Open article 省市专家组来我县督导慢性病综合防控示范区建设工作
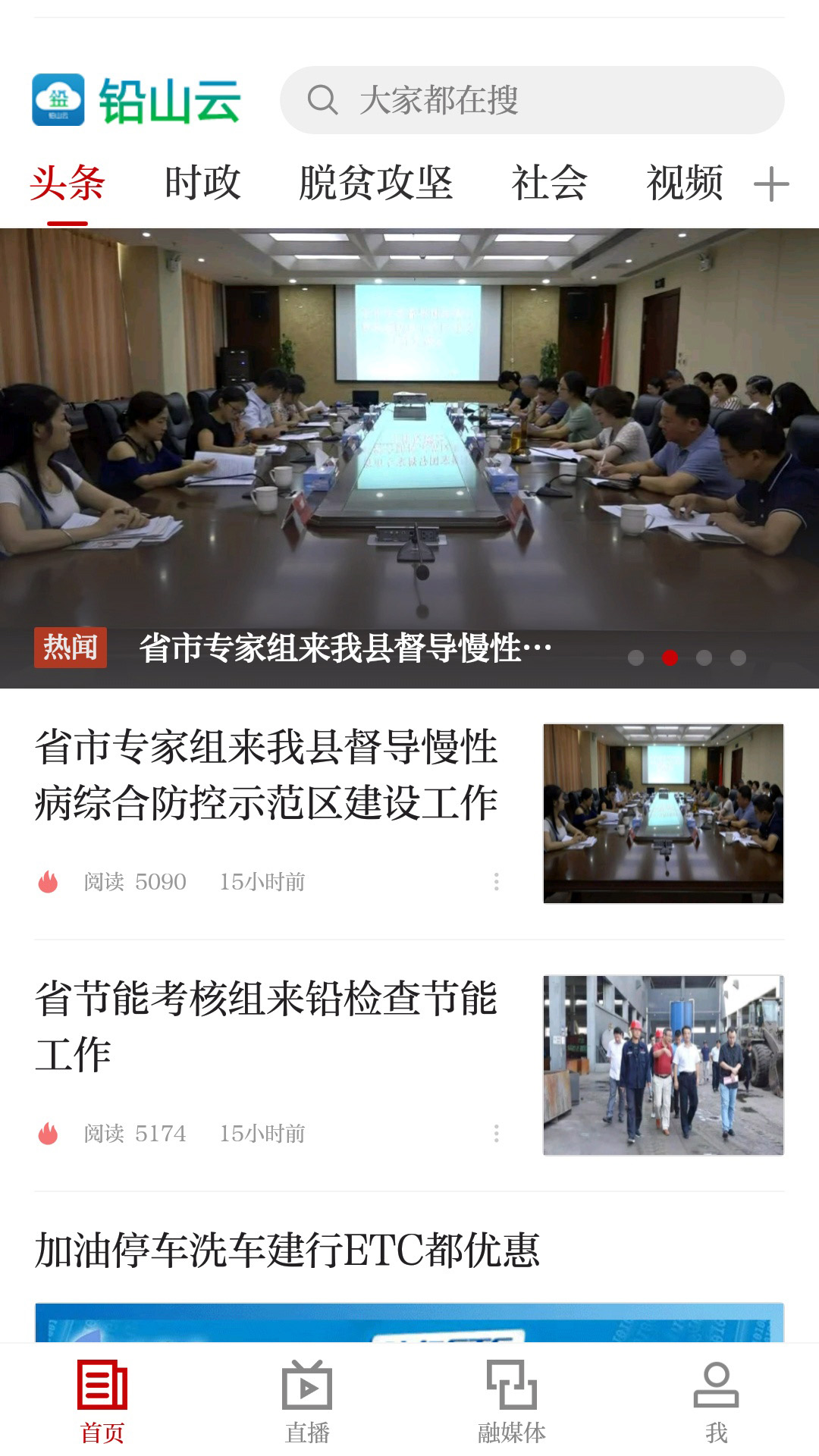 (265, 775)
